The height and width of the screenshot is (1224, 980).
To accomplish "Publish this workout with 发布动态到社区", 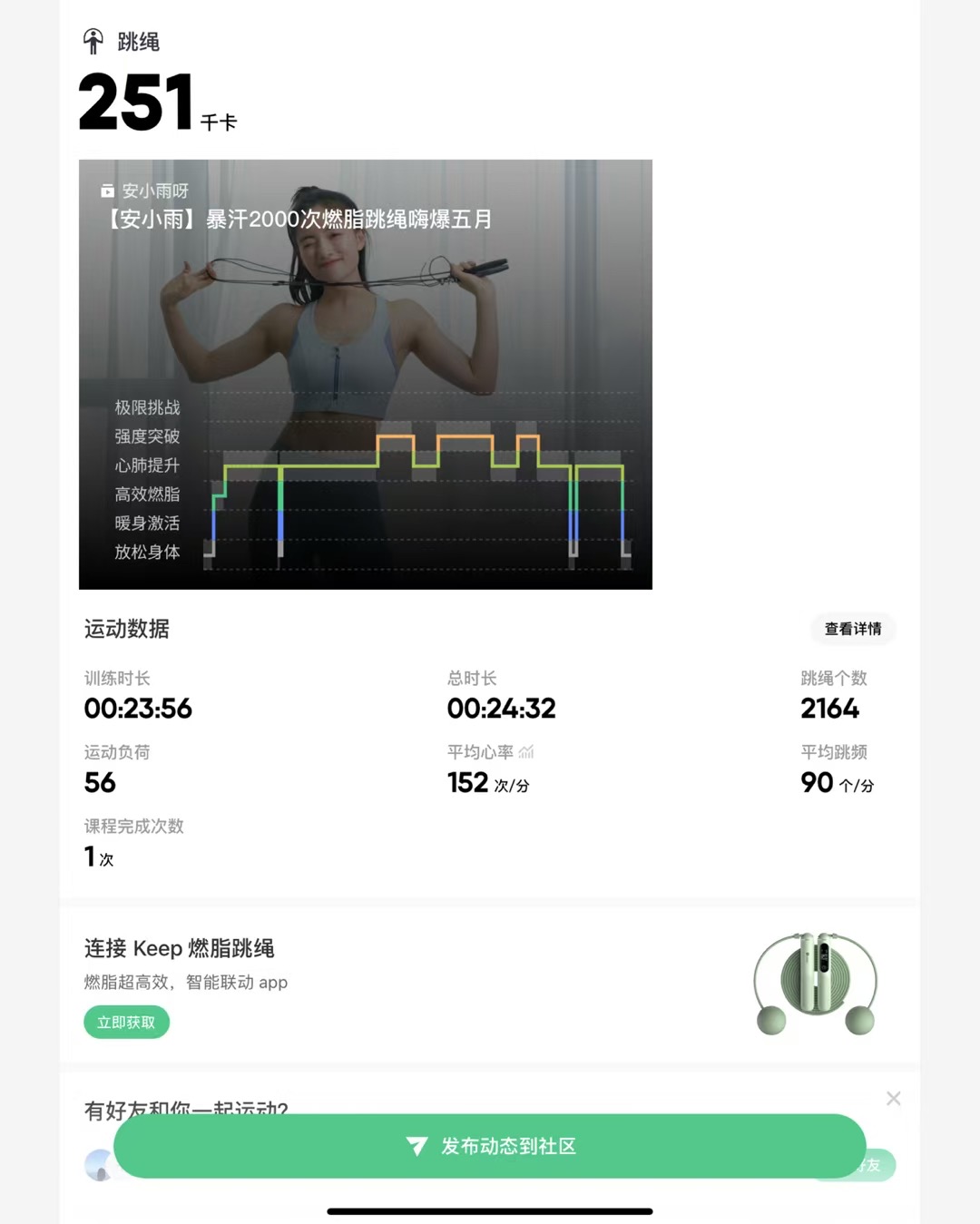I will [x=490, y=1146].
